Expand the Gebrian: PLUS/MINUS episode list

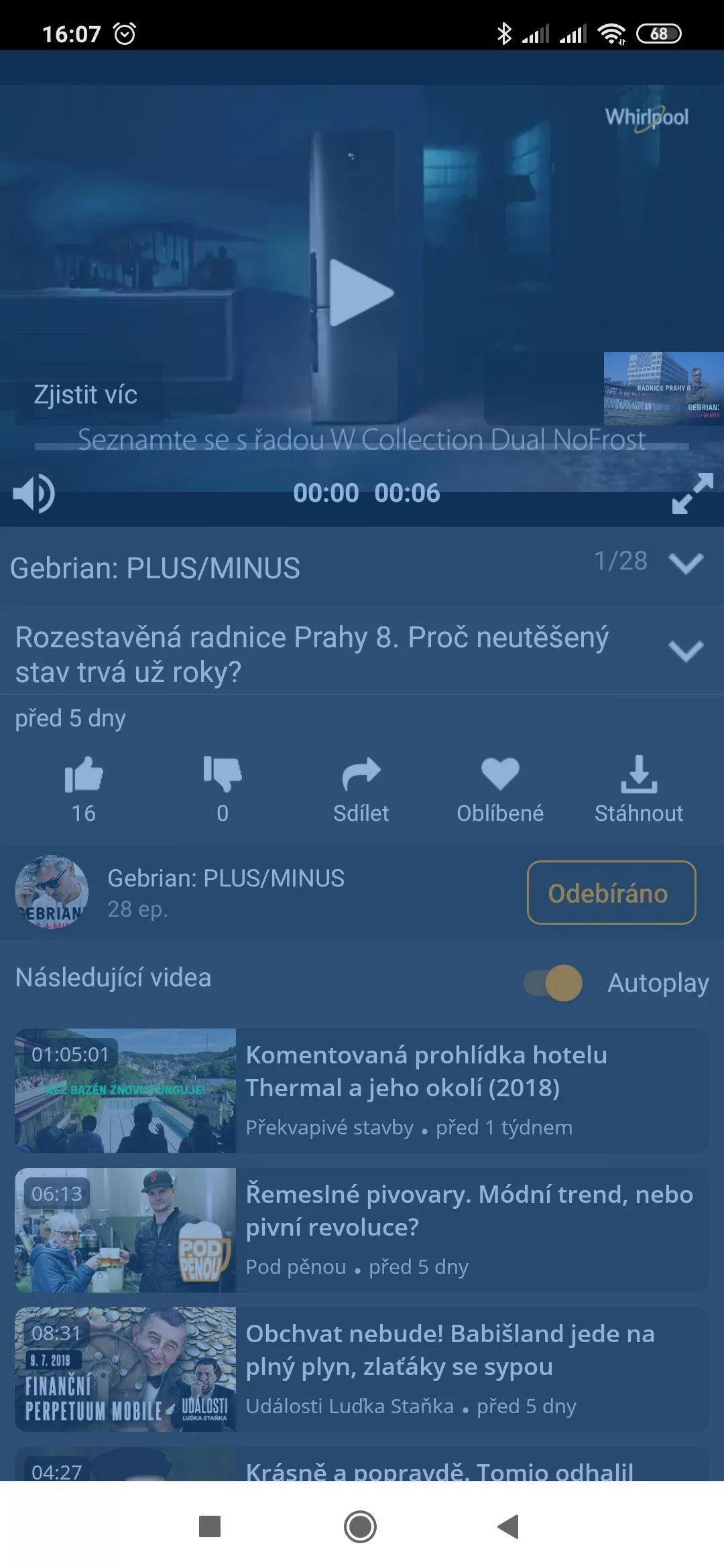pos(686,563)
